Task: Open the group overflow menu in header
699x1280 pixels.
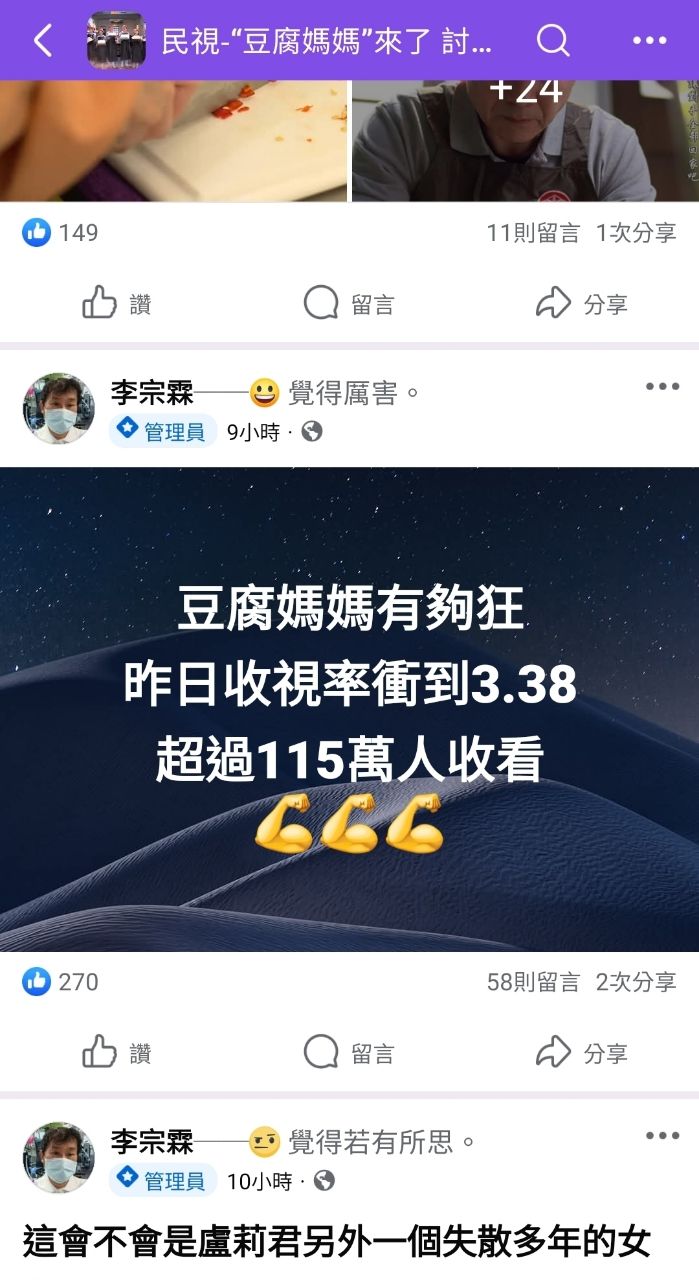Action: (649, 41)
